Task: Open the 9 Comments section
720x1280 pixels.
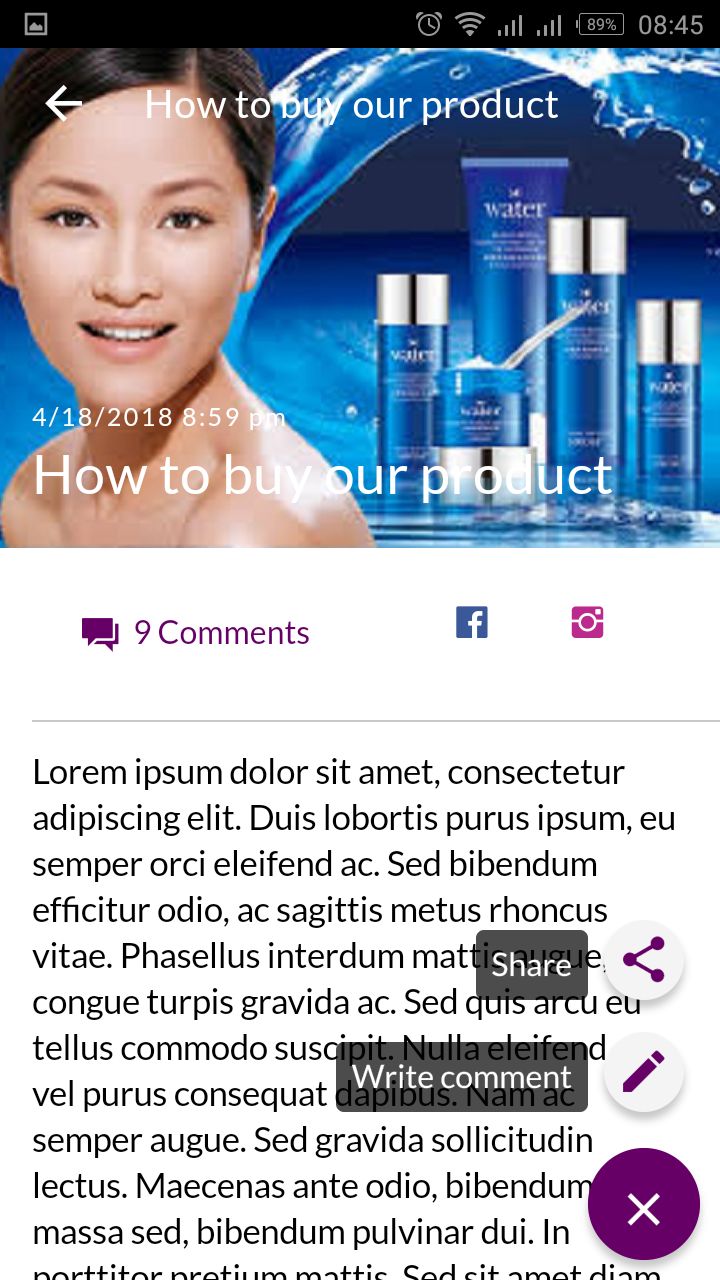Action: pyautogui.click(x=197, y=633)
